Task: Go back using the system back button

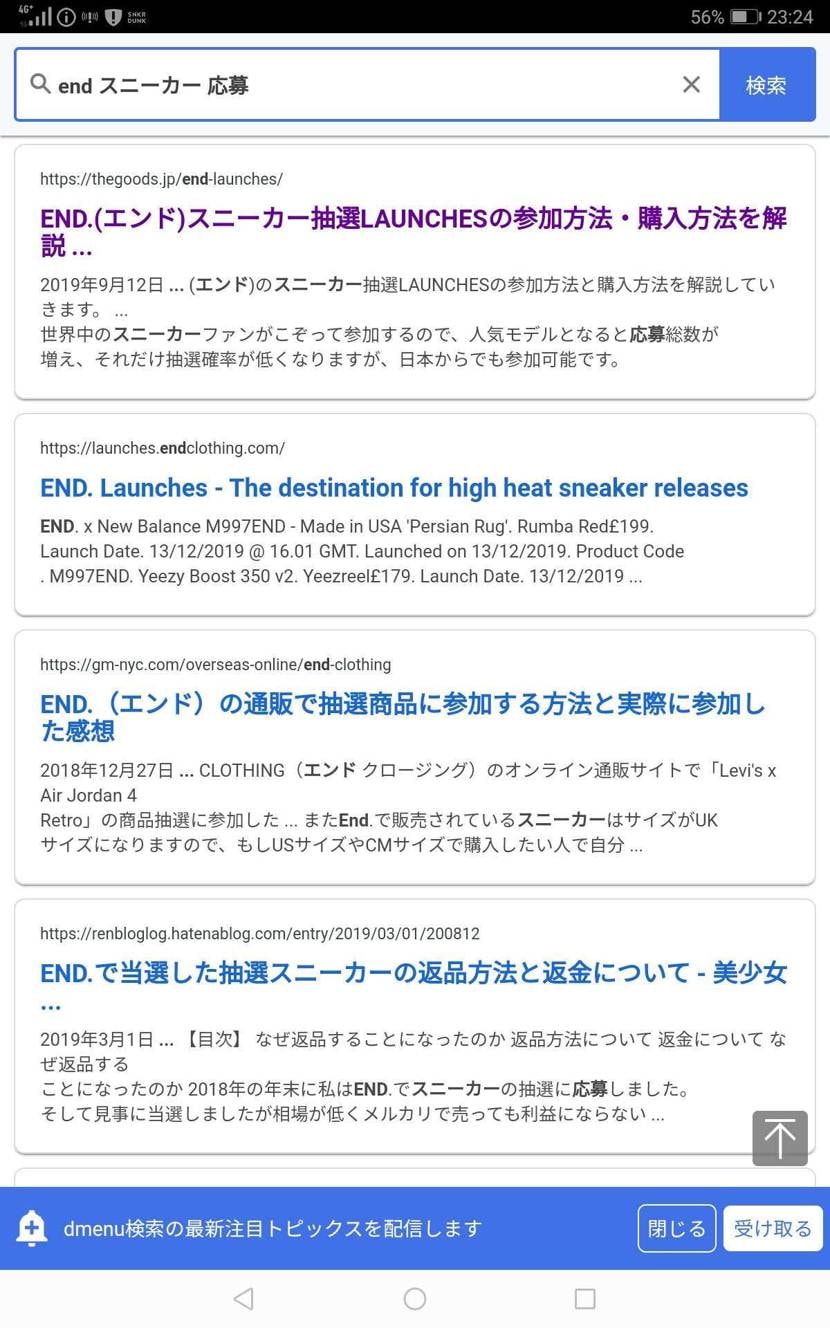Action: [x=243, y=1299]
